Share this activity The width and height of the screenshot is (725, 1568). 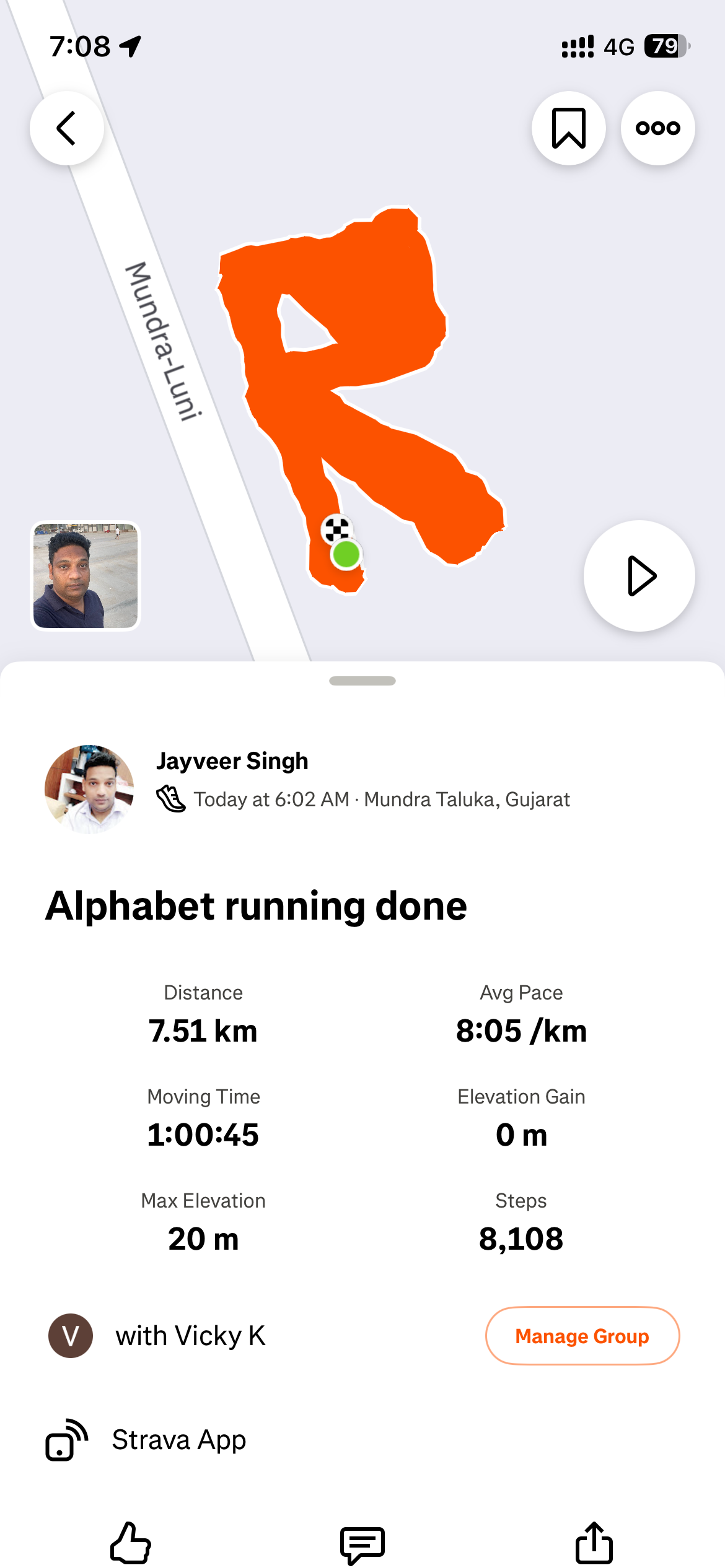pyautogui.click(x=594, y=1543)
